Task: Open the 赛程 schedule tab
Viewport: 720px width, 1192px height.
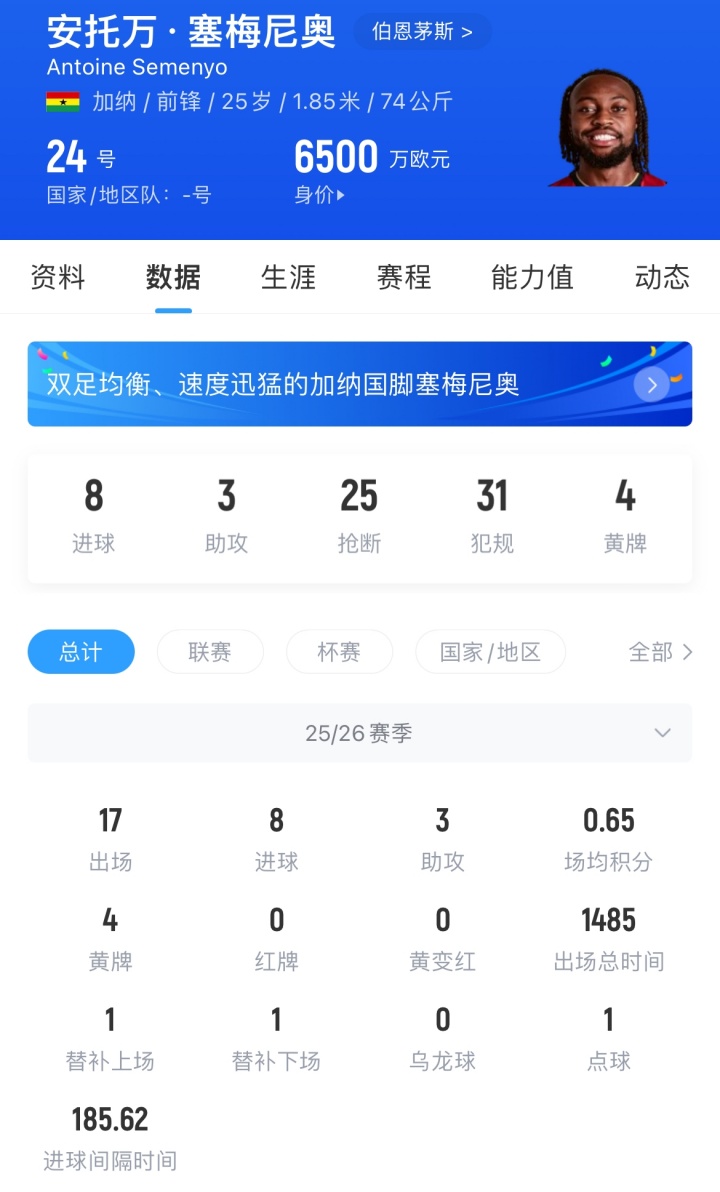Action: pyautogui.click(x=402, y=278)
